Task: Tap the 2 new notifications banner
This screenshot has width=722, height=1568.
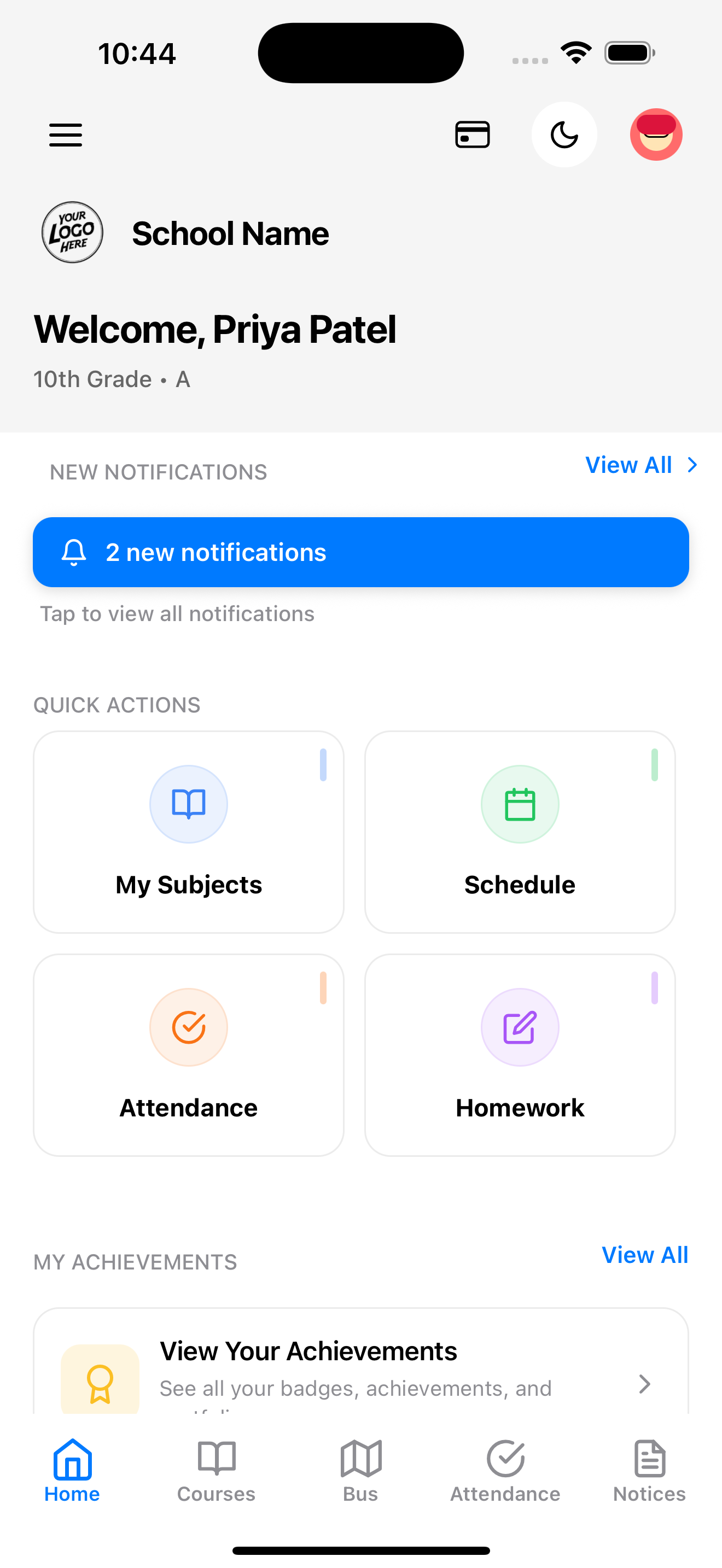Action: point(360,552)
